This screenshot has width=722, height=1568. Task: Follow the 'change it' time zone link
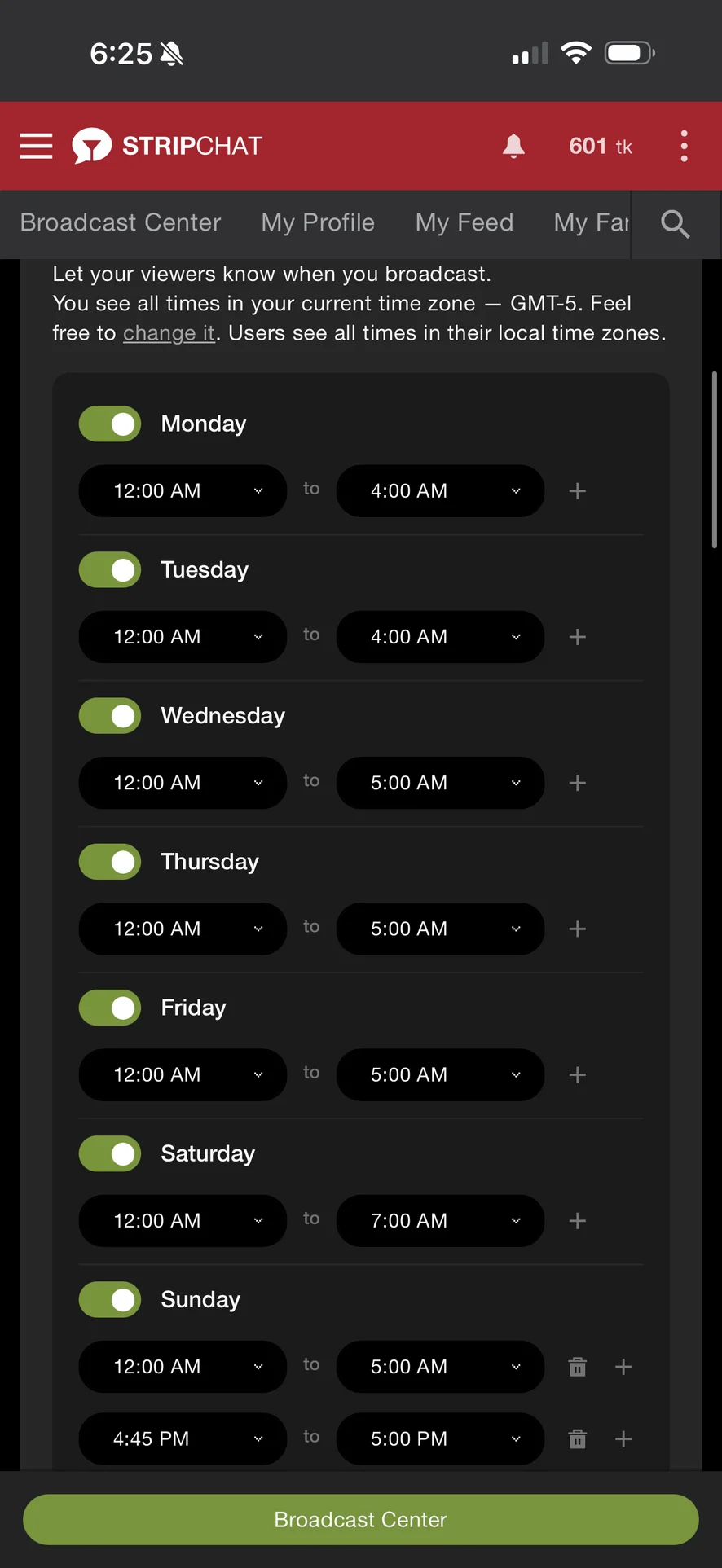[169, 333]
